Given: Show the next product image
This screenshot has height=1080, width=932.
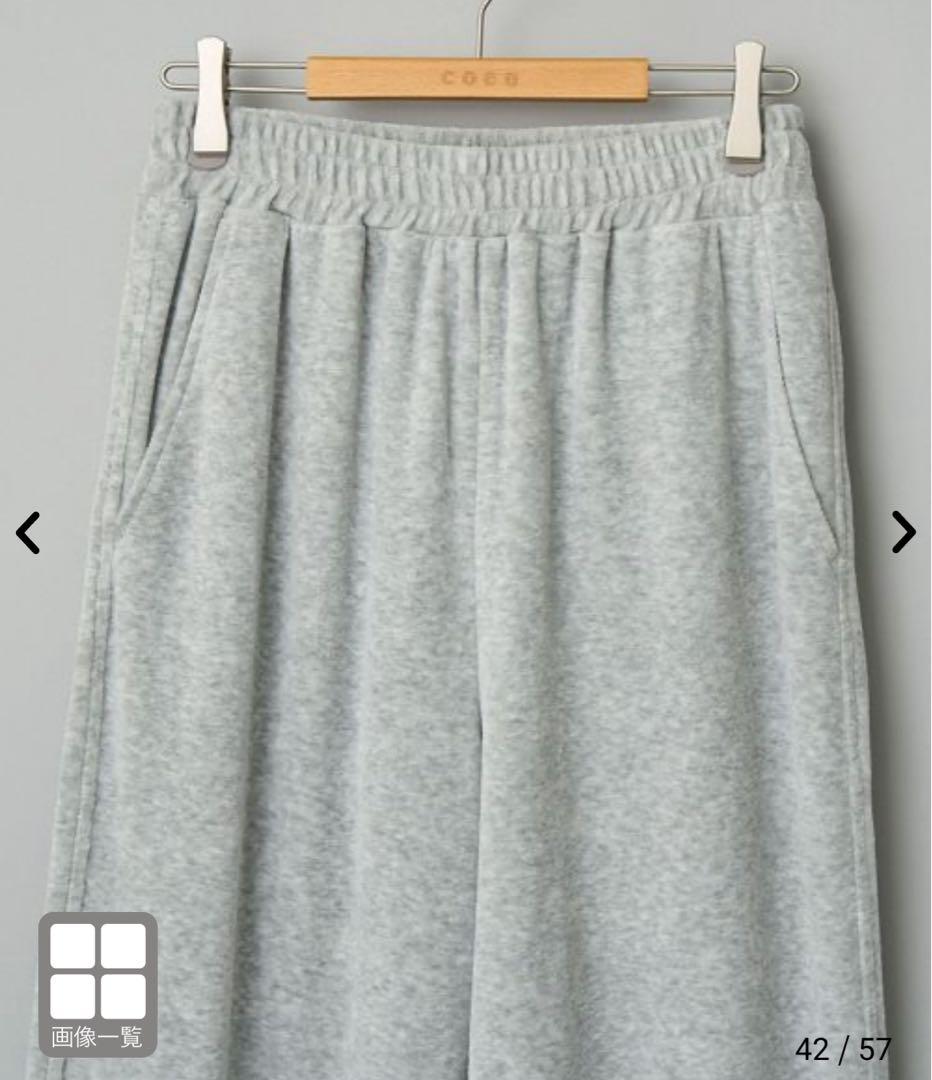Looking at the screenshot, I should [x=902, y=532].
